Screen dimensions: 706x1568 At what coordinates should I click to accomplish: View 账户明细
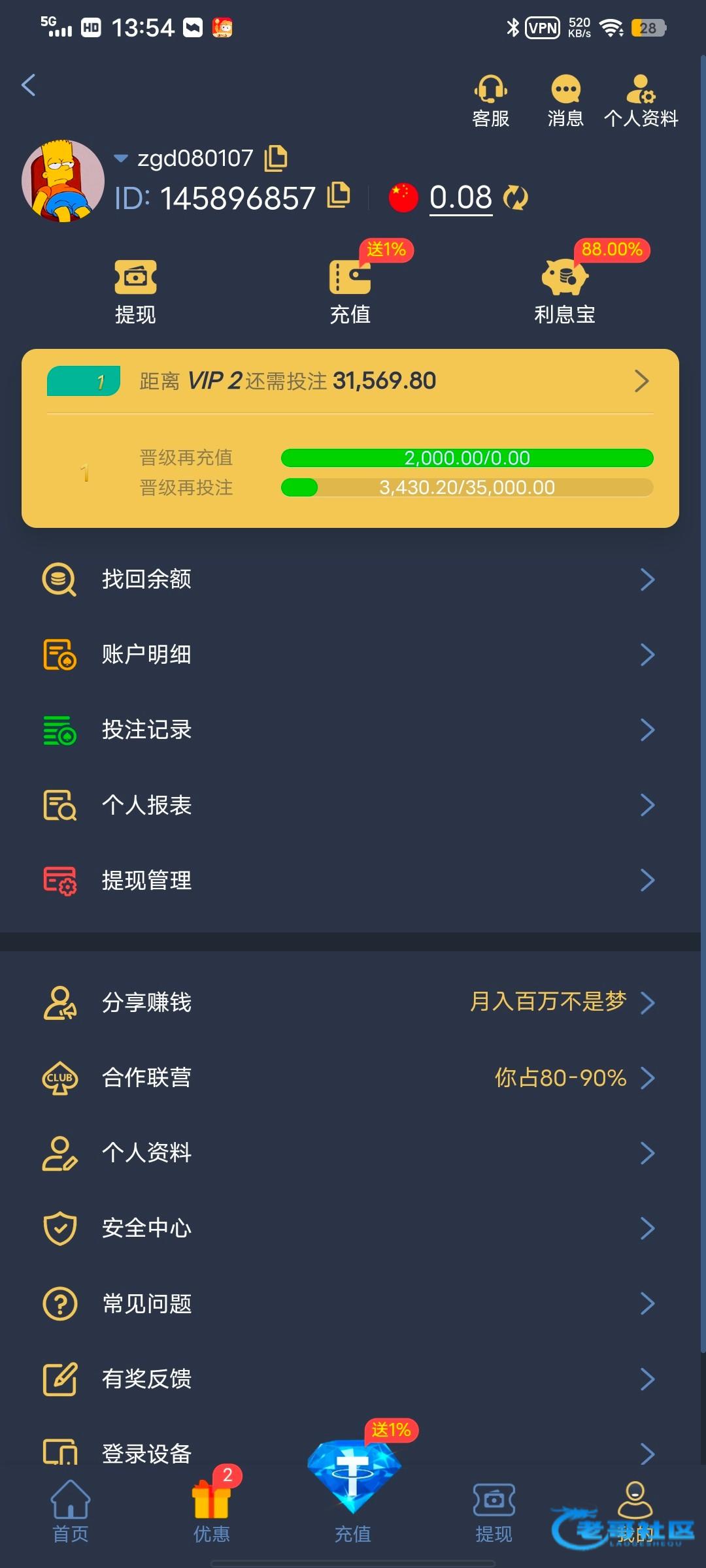click(350, 655)
